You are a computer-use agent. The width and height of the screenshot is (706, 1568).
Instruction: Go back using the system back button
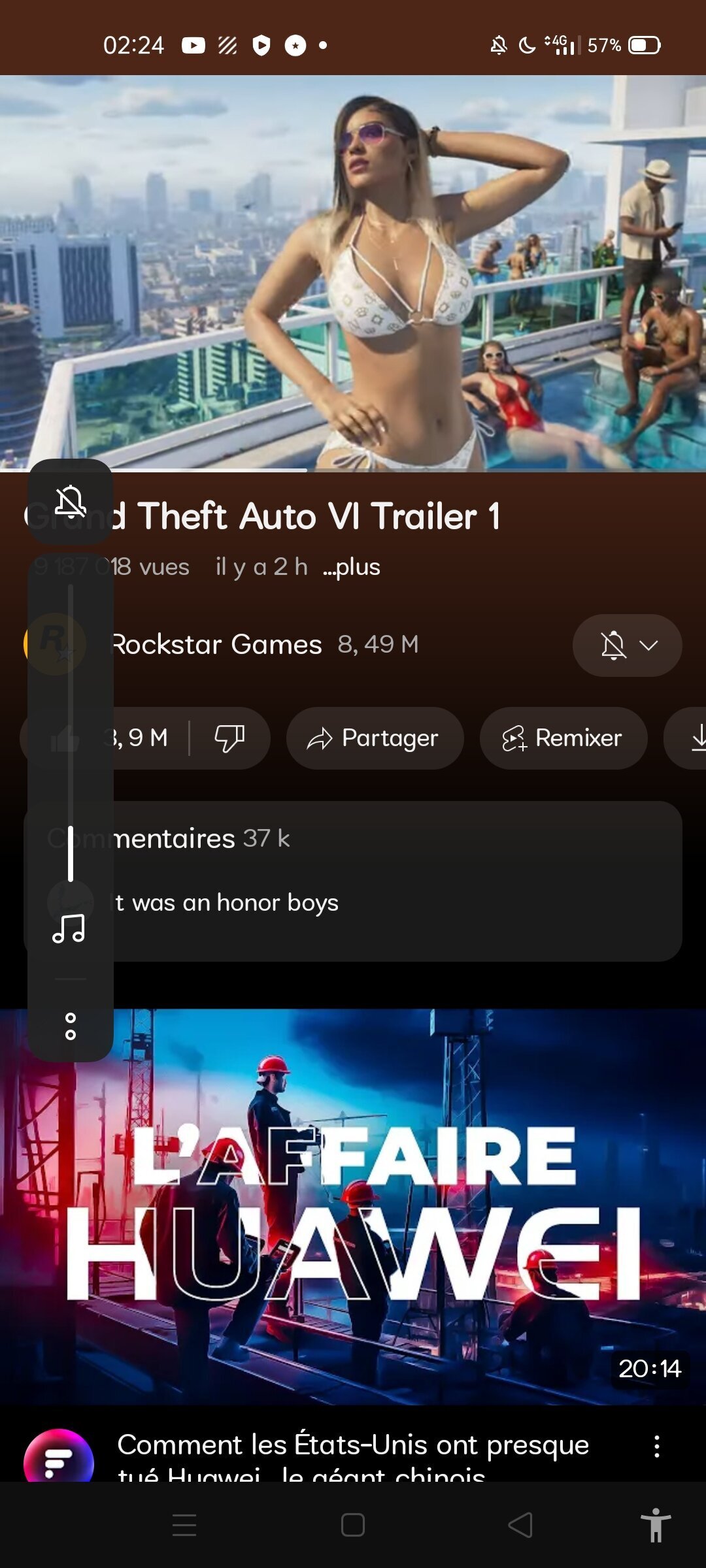520,1526
